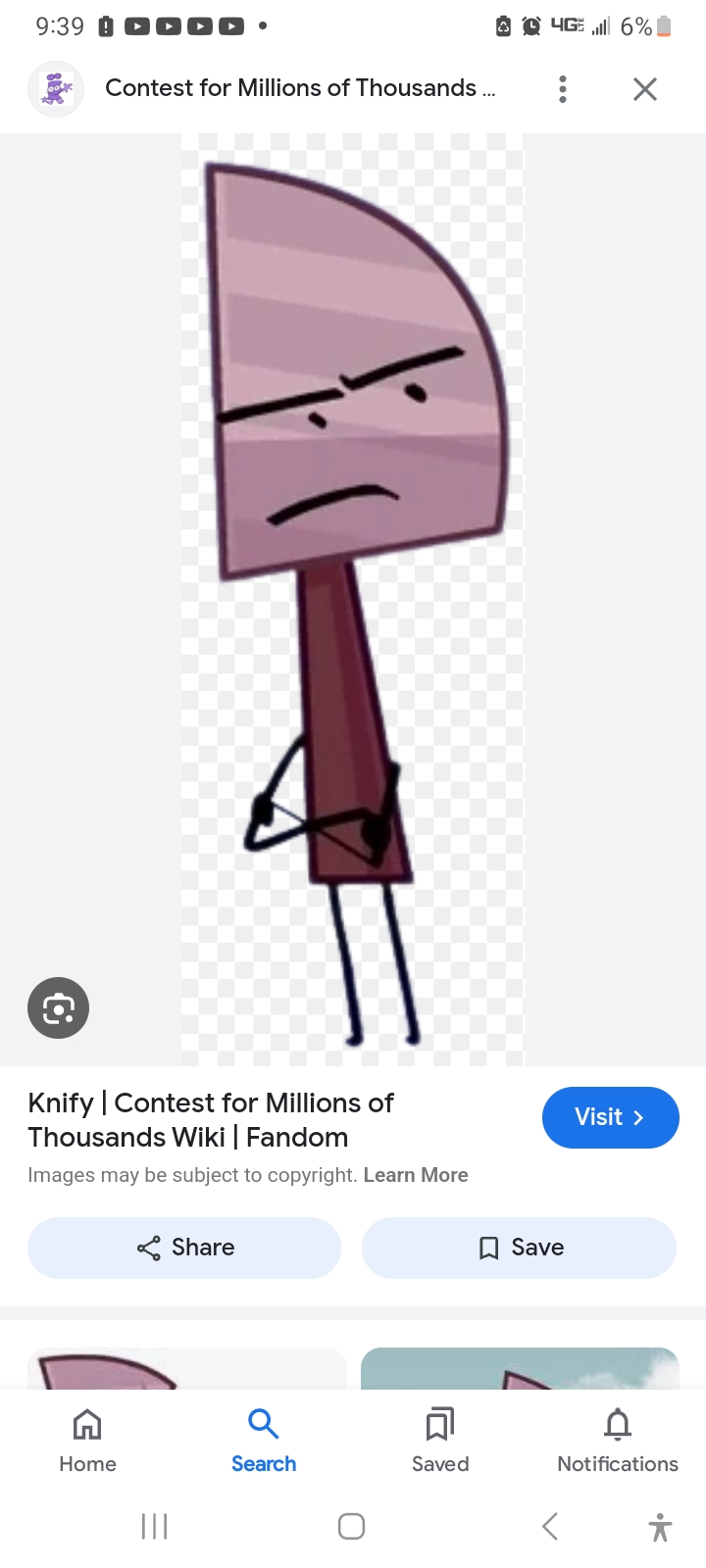706x1568 pixels.
Task: Switch to the Search tab
Action: pos(264,1439)
